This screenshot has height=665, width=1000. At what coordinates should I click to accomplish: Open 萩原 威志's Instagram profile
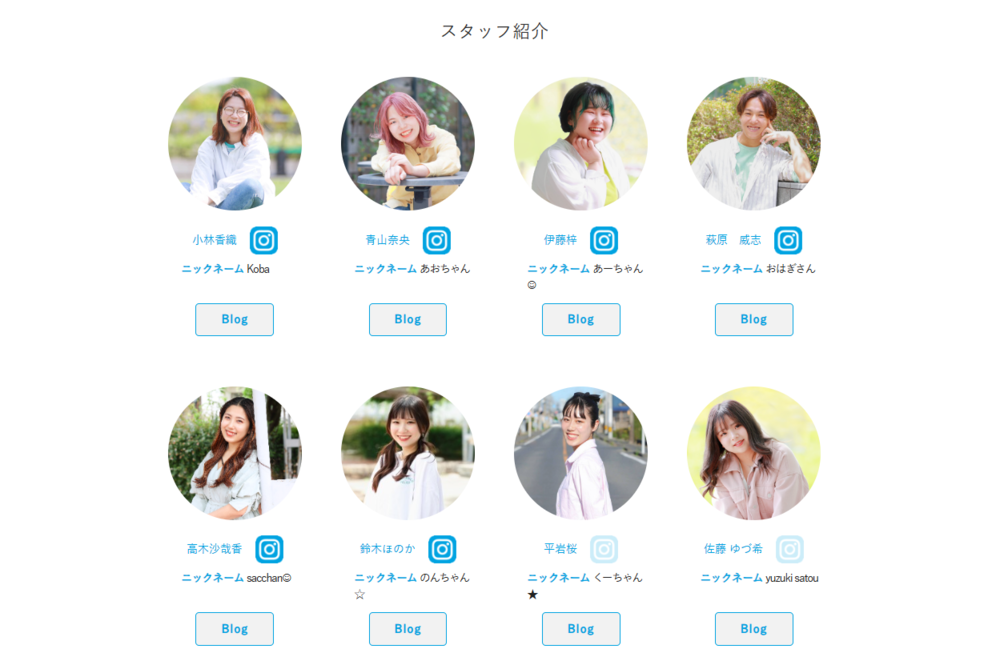[788, 240]
